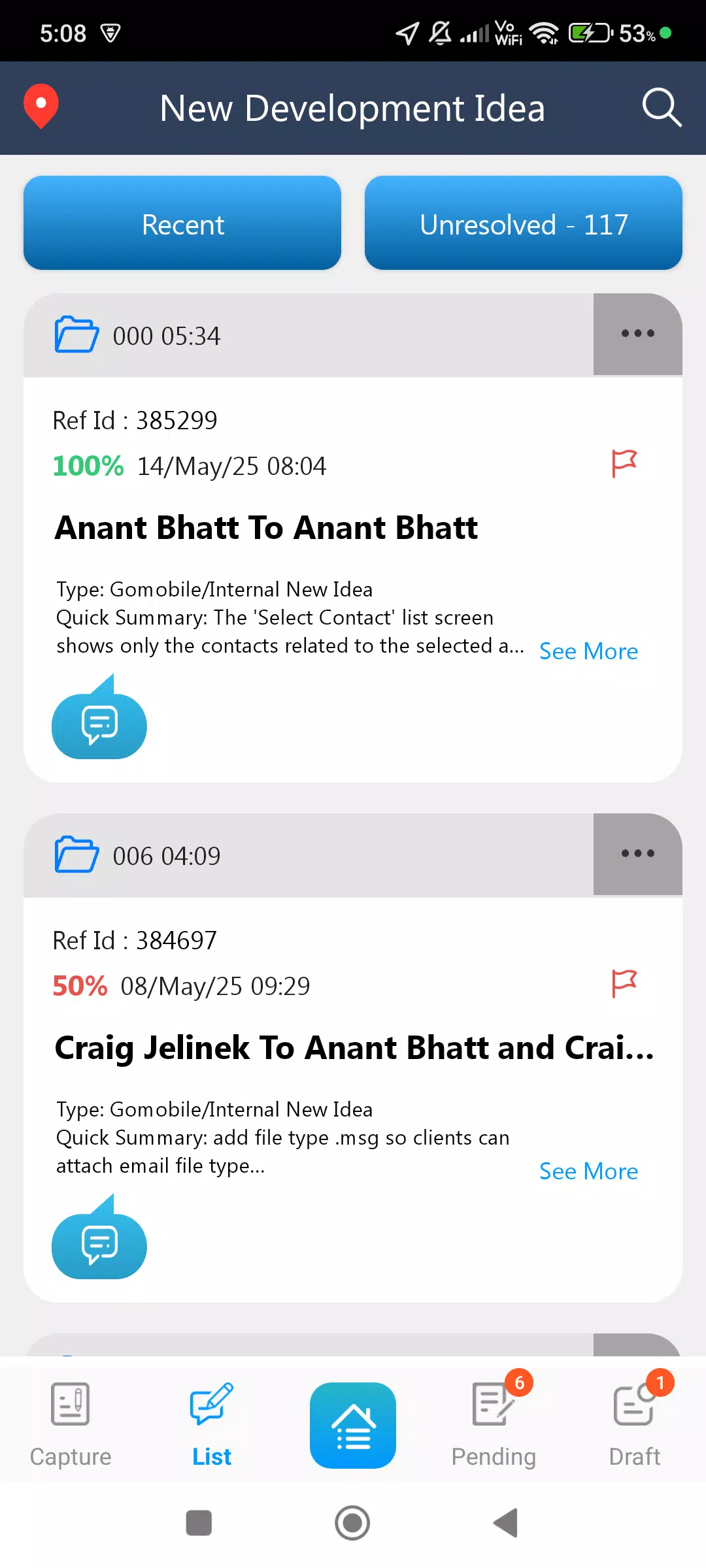Select the Recent filter button
The image size is (706, 1568).
click(x=182, y=223)
